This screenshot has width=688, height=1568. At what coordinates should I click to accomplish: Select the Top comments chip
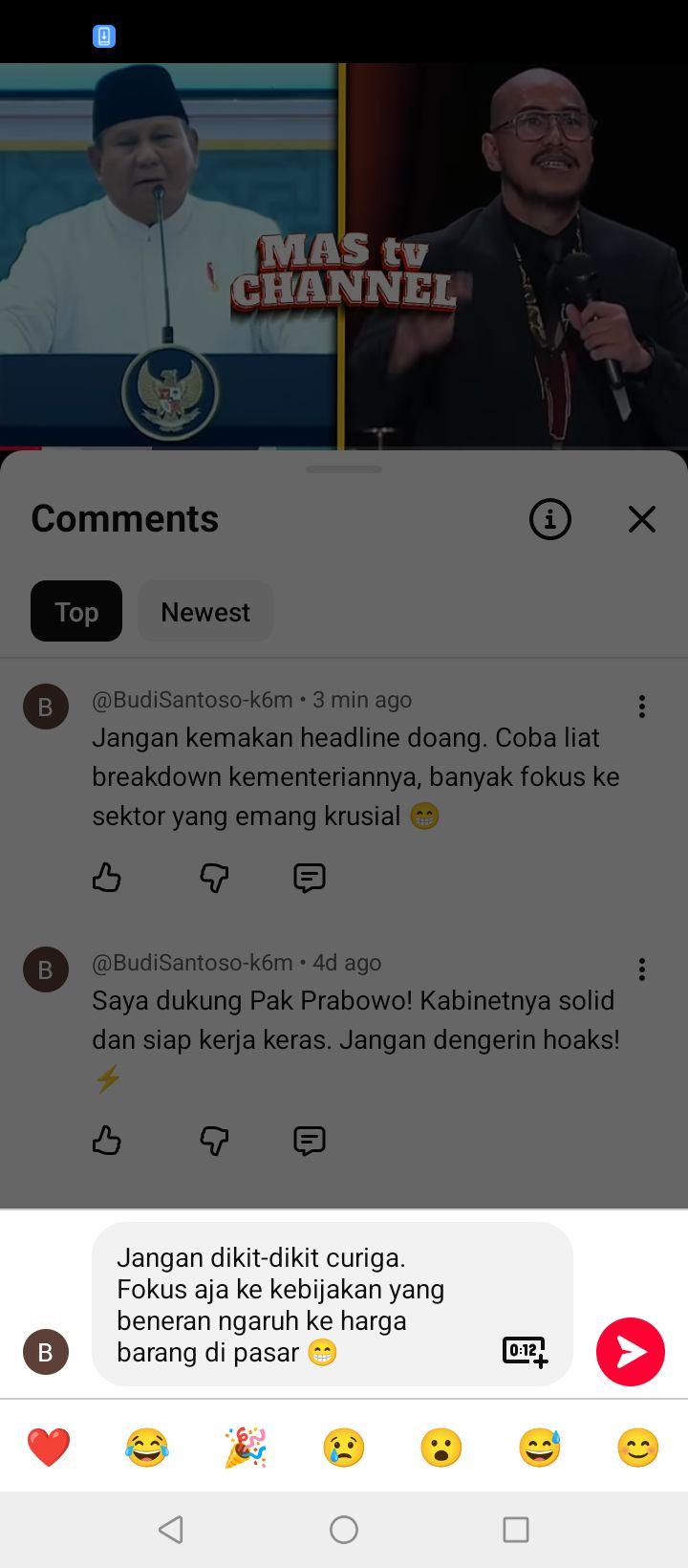tap(76, 611)
